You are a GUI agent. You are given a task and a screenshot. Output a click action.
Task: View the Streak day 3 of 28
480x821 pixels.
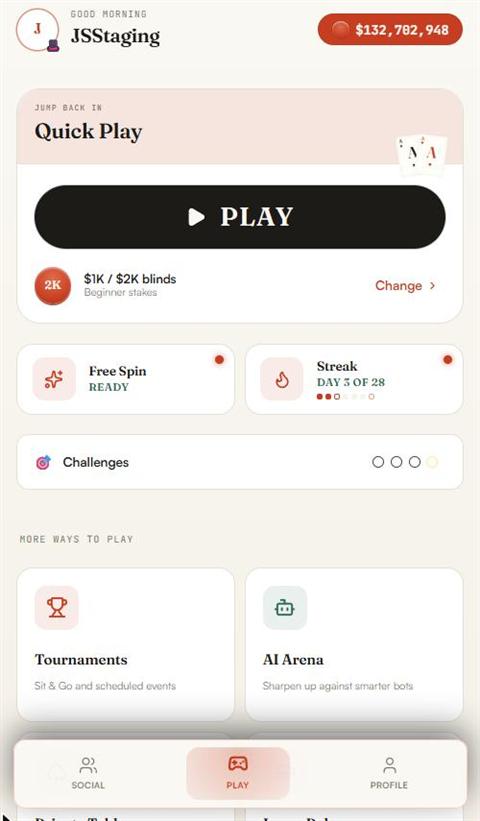point(354,379)
